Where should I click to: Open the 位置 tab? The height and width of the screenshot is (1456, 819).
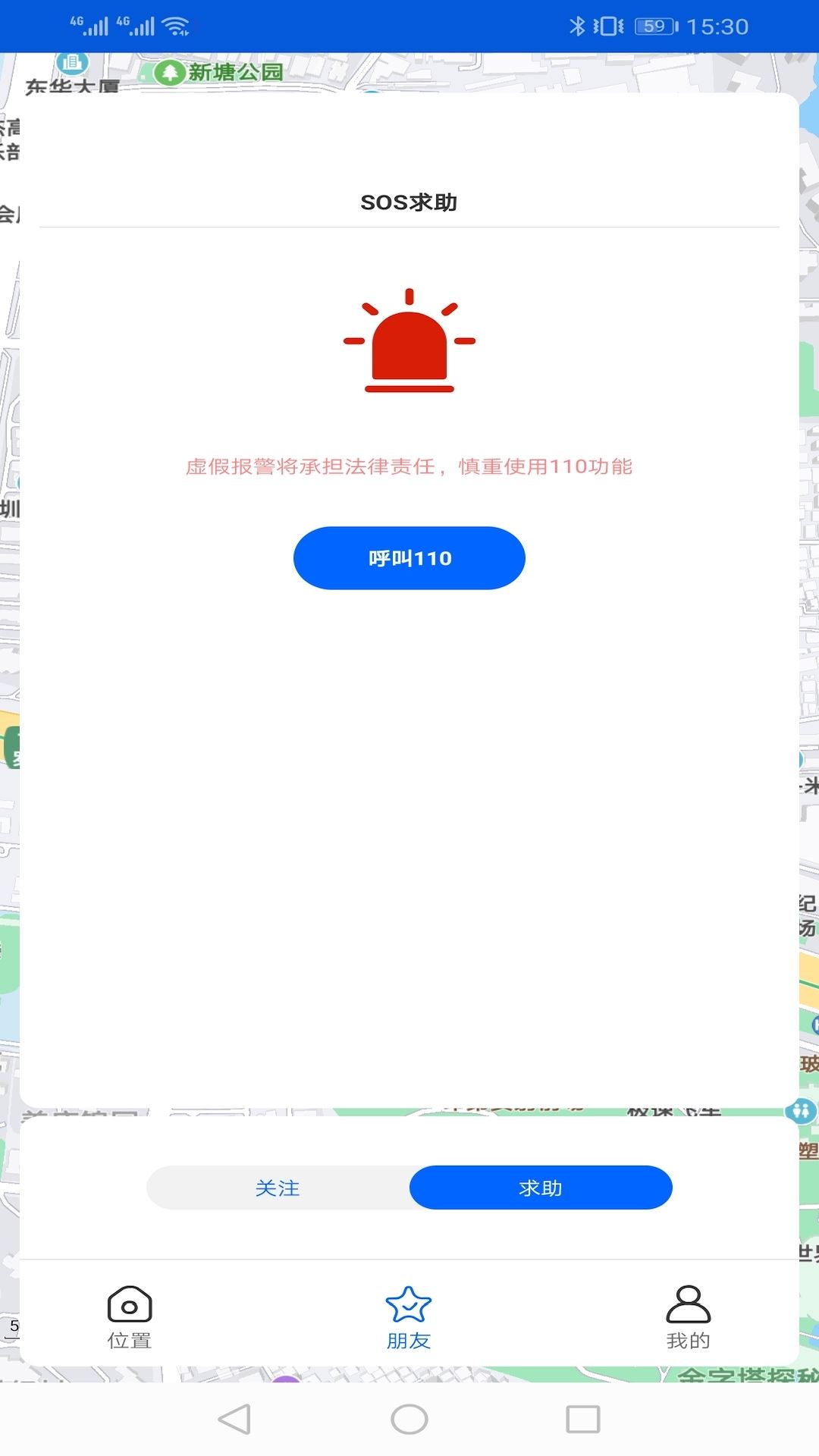pos(130,1317)
